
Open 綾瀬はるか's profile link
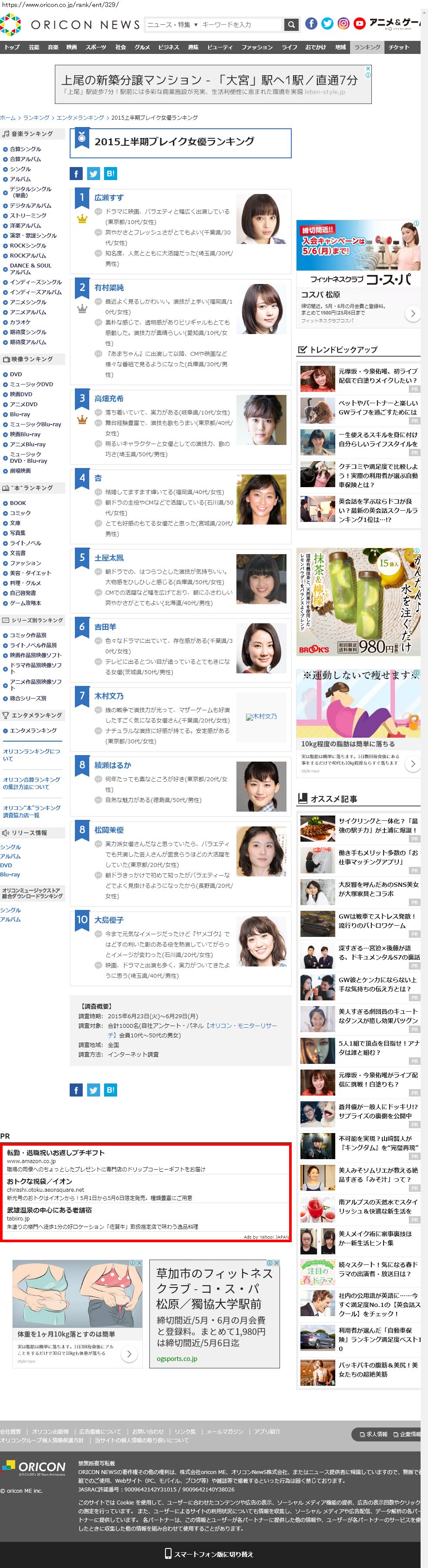(112, 765)
